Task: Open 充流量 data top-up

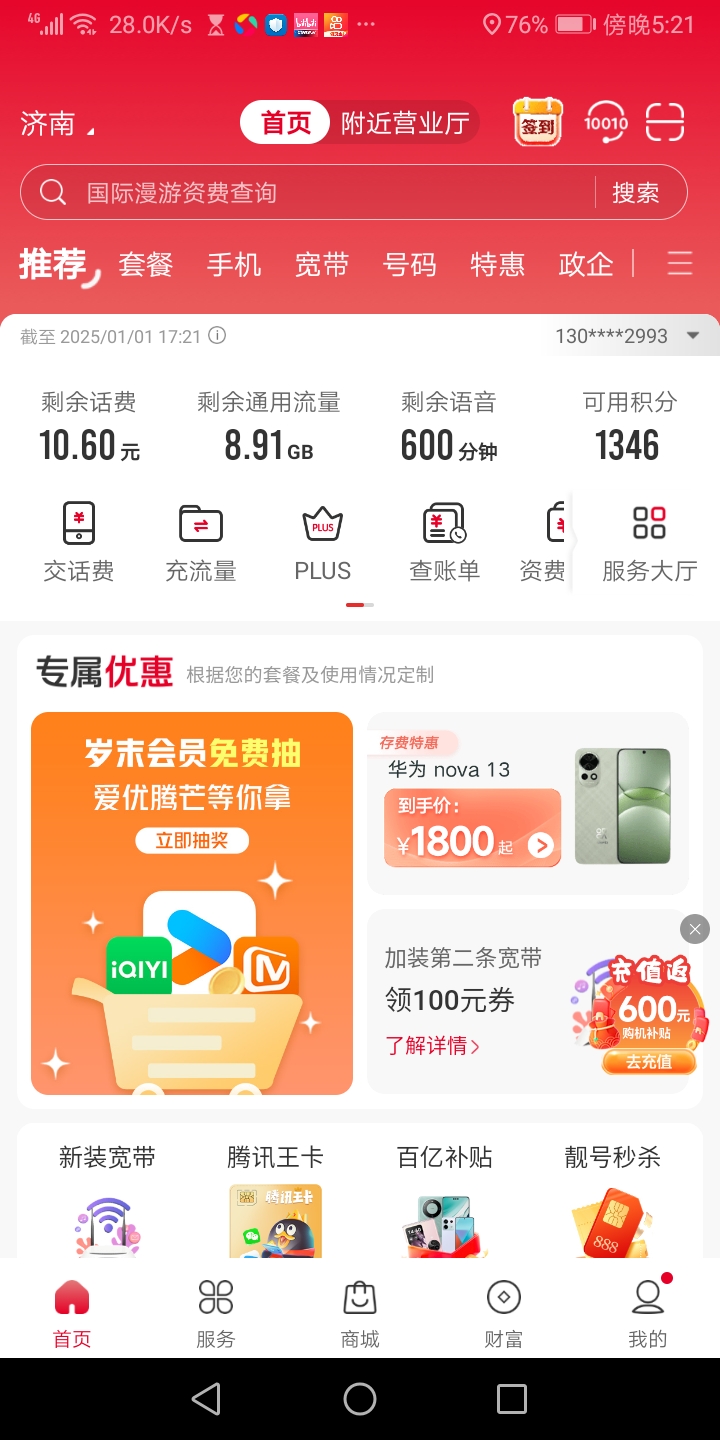Action: pos(201,543)
